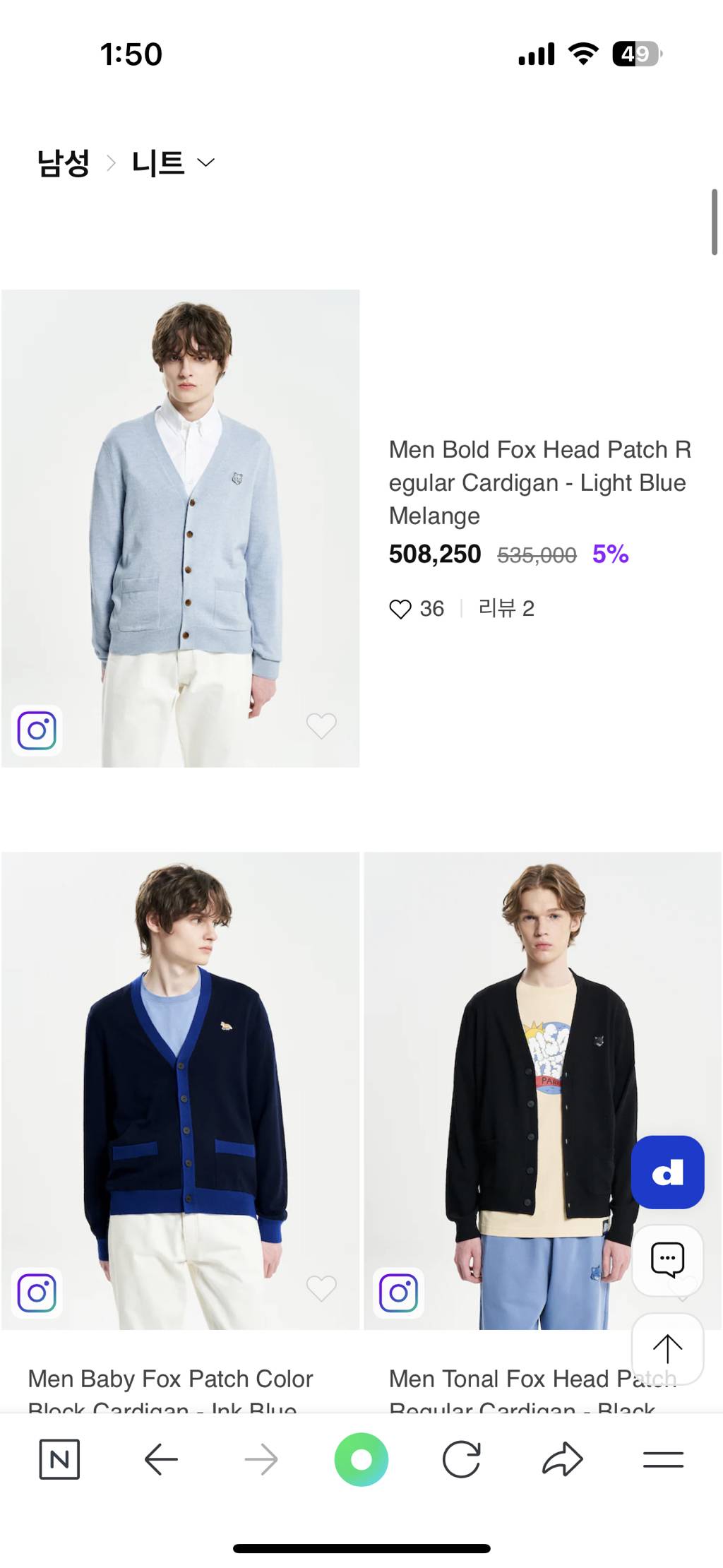The image size is (723, 1568).
Task: Jump back to top with arrow button
Action: (x=667, y=1348)
